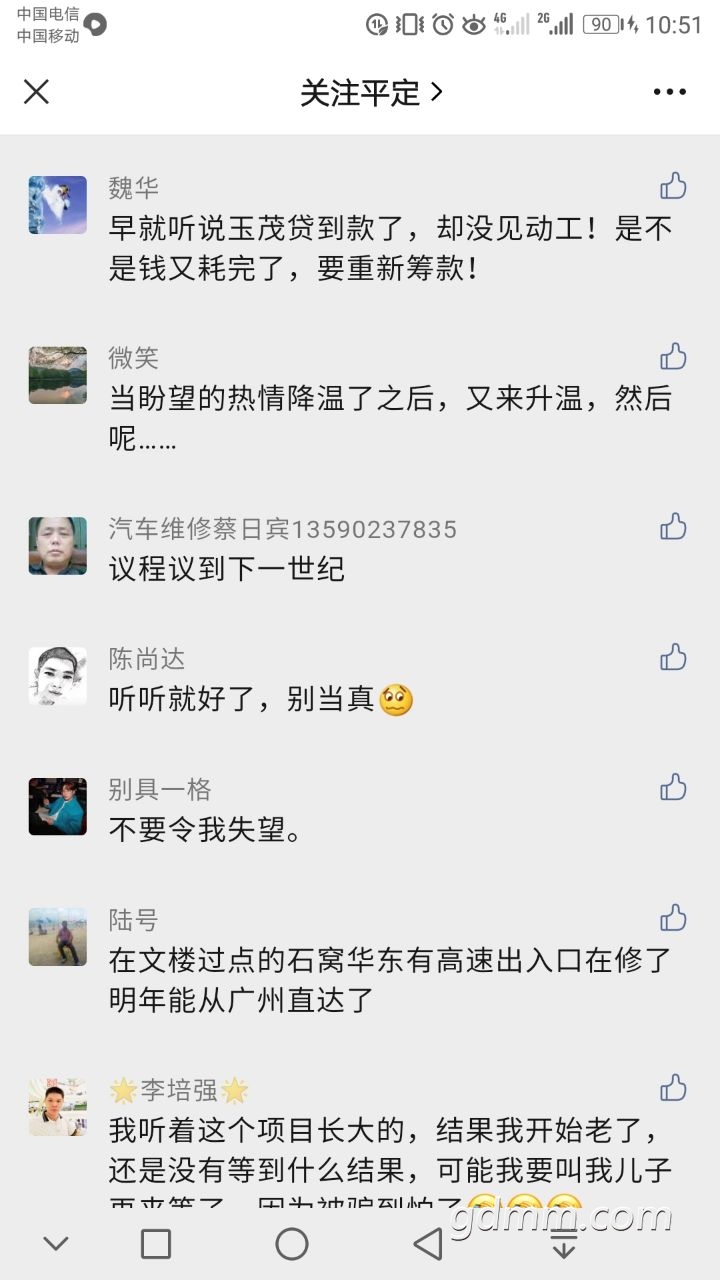Viewport: 720px width, 1280px height.
Task: Like 别具一格's comment
Action: click(673, 787)
